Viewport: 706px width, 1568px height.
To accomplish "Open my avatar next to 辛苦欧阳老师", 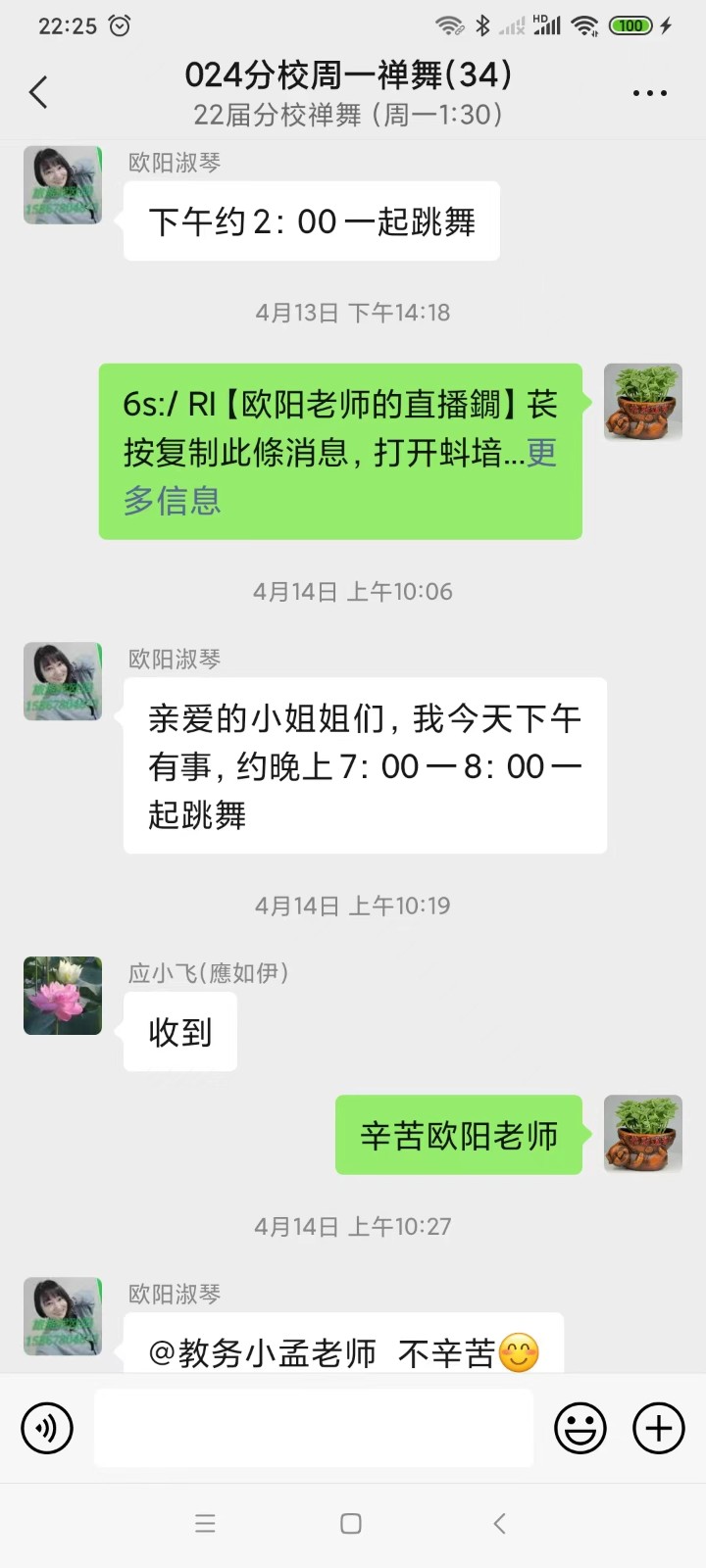I will coord(642,1135).
